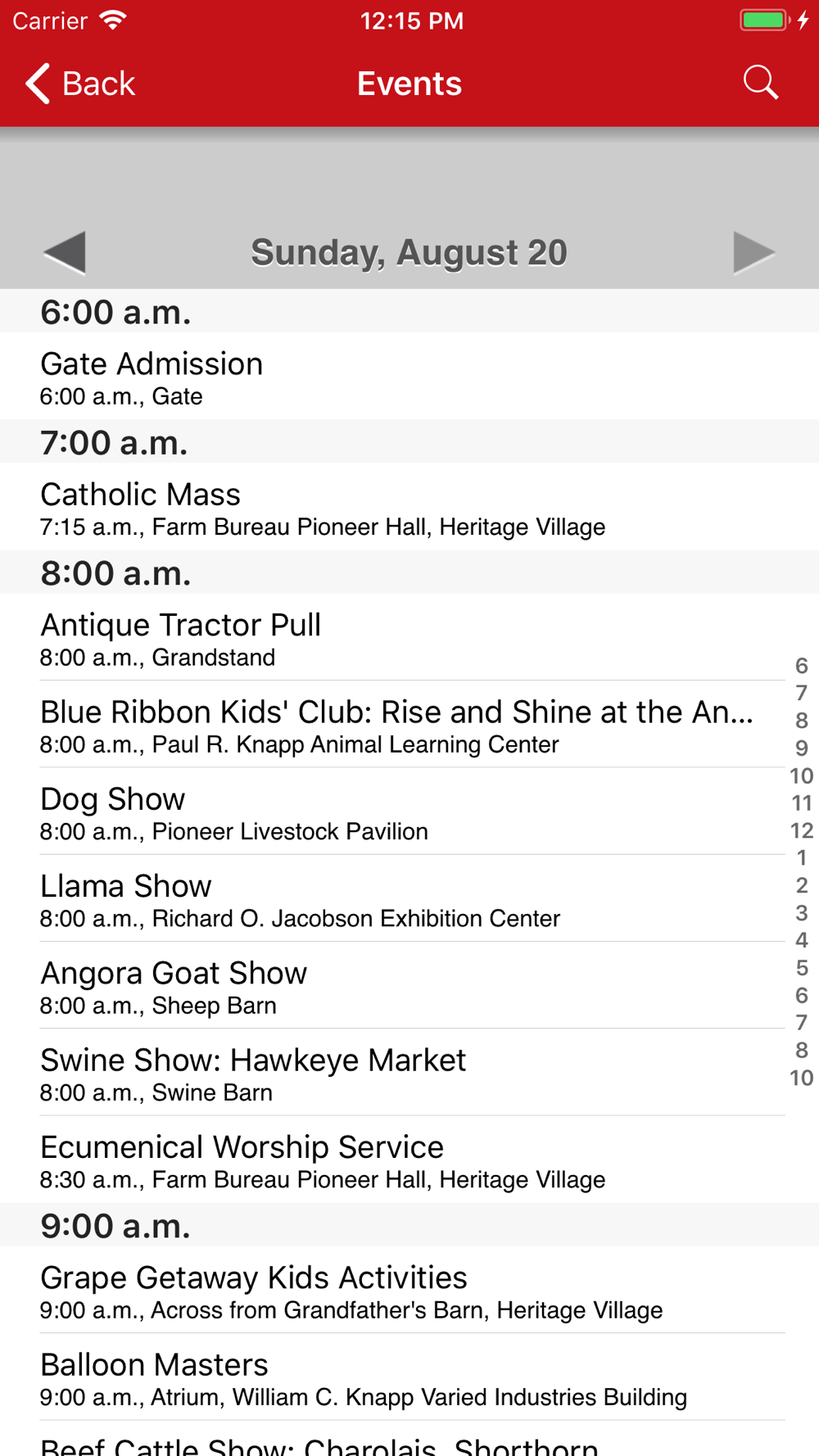The height and width of the screenshot is (1456, 819).
Task: Go to the previous day
Action: click(x=65, y=252)
